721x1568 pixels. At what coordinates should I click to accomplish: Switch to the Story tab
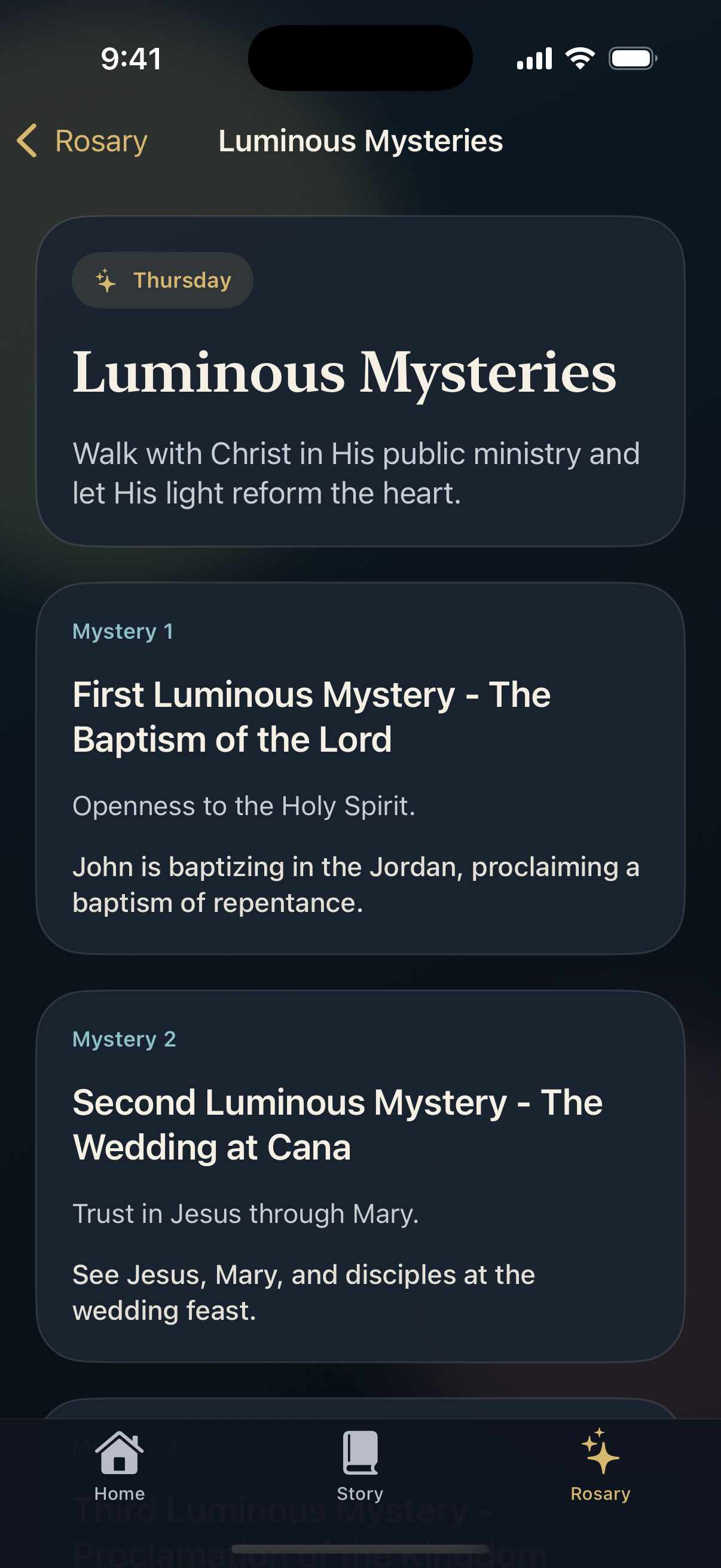360,1473
